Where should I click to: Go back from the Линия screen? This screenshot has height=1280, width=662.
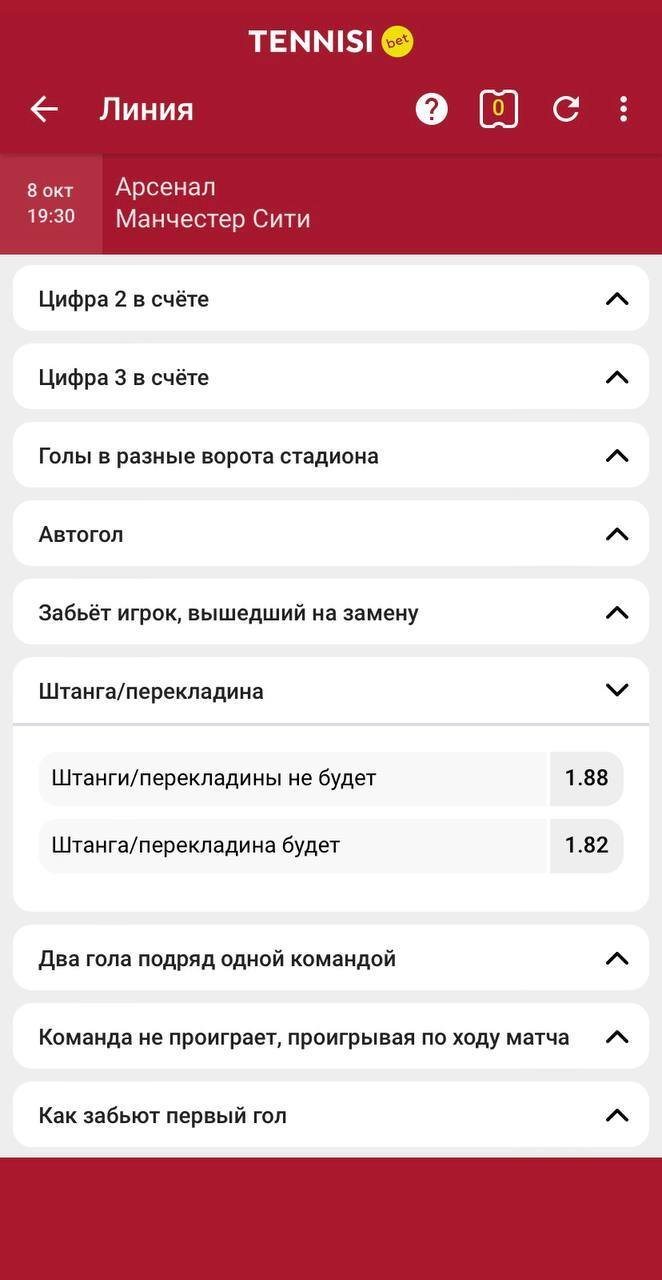click(x=44, y=109)
